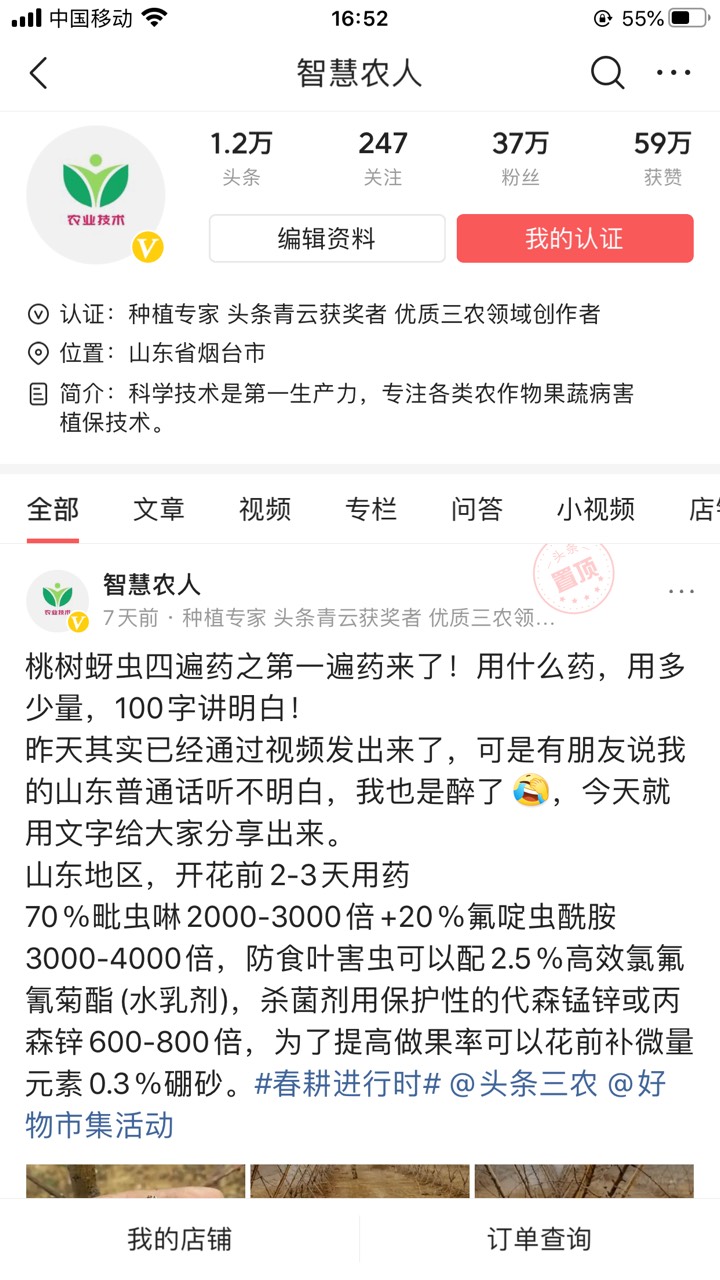Select the 全部 tab
Image resolution: width=720 pixels, height=1280 pixels.
[x=53, y=509]
